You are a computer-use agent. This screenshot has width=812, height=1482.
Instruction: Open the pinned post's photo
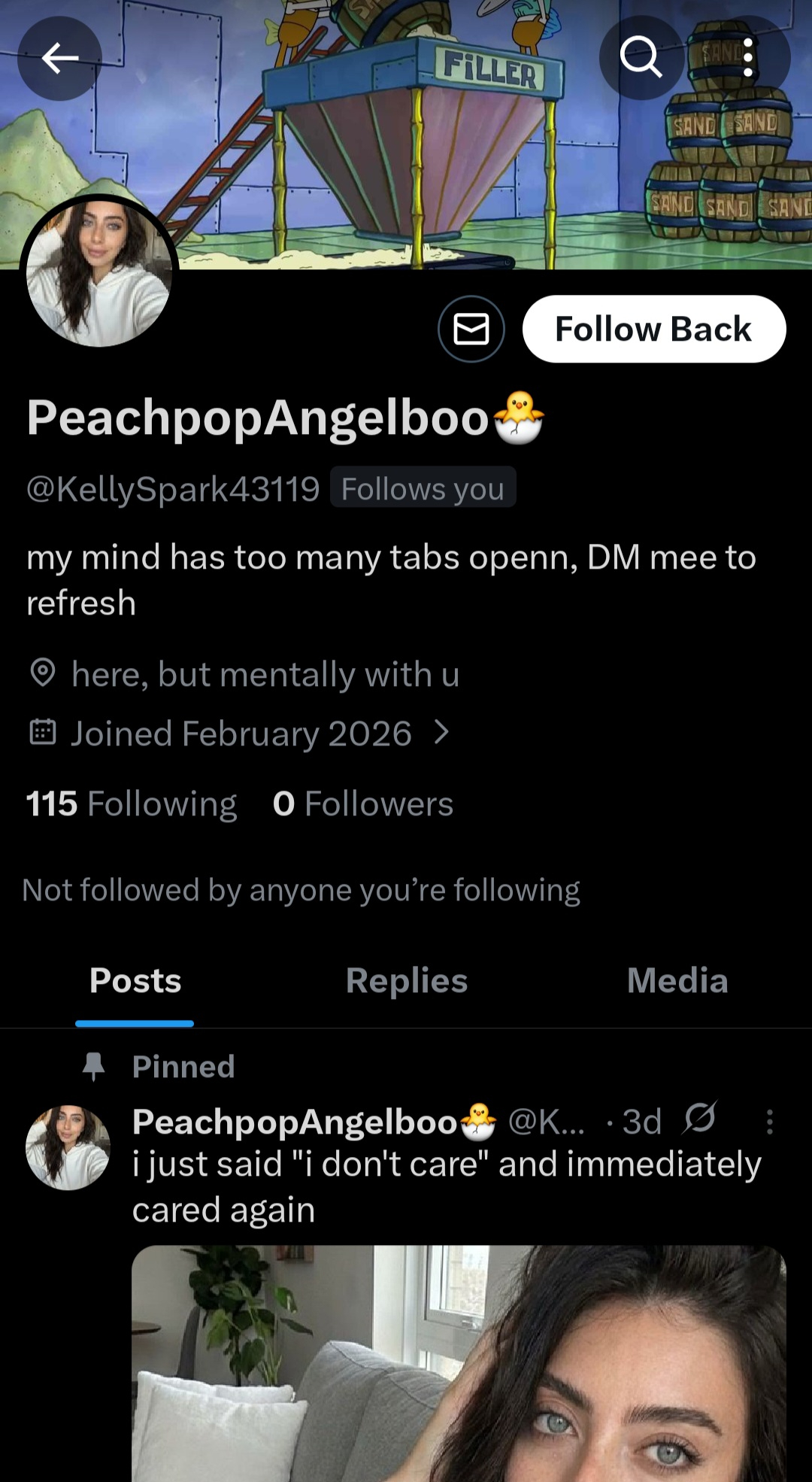tap(459, 1363)
